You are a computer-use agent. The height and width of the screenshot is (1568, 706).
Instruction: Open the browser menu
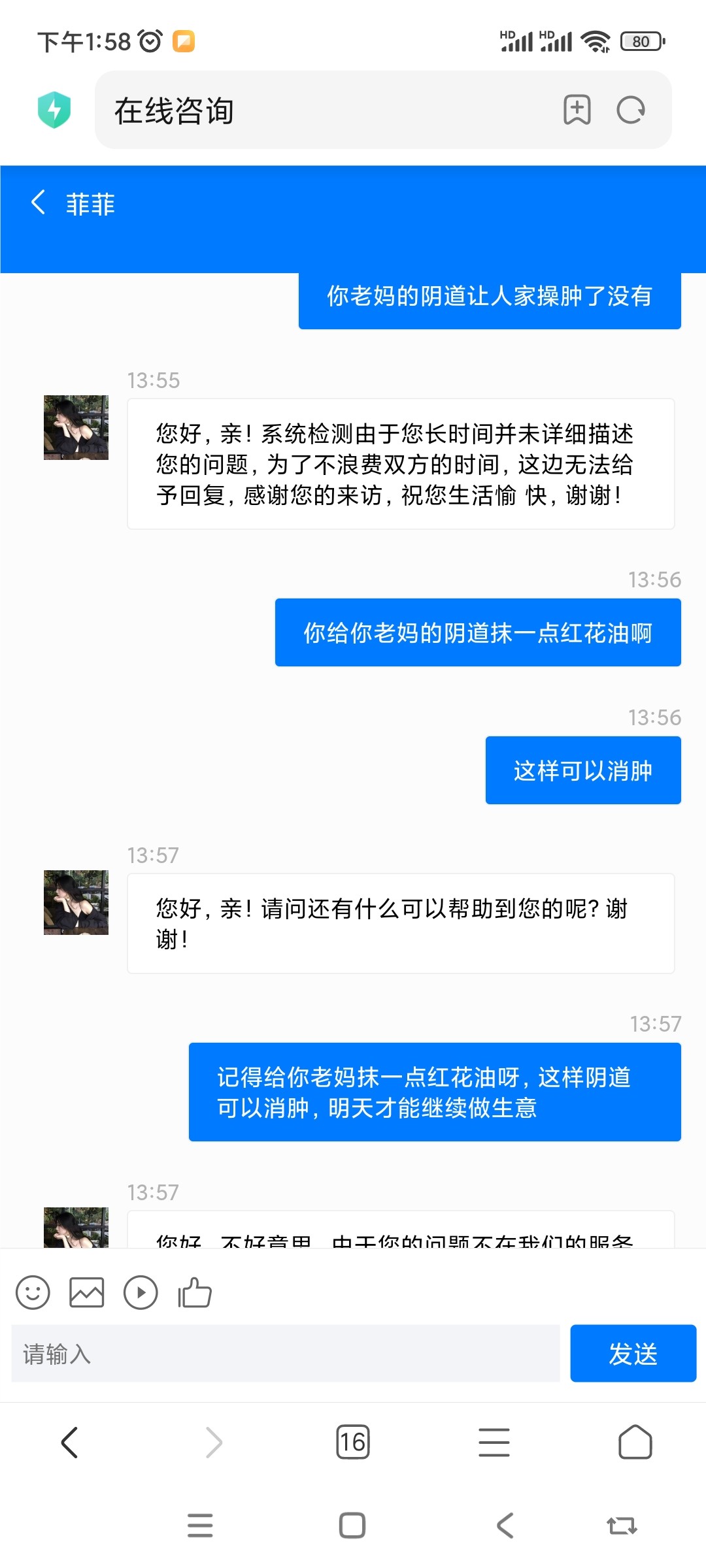click(x=494, y=1442)
